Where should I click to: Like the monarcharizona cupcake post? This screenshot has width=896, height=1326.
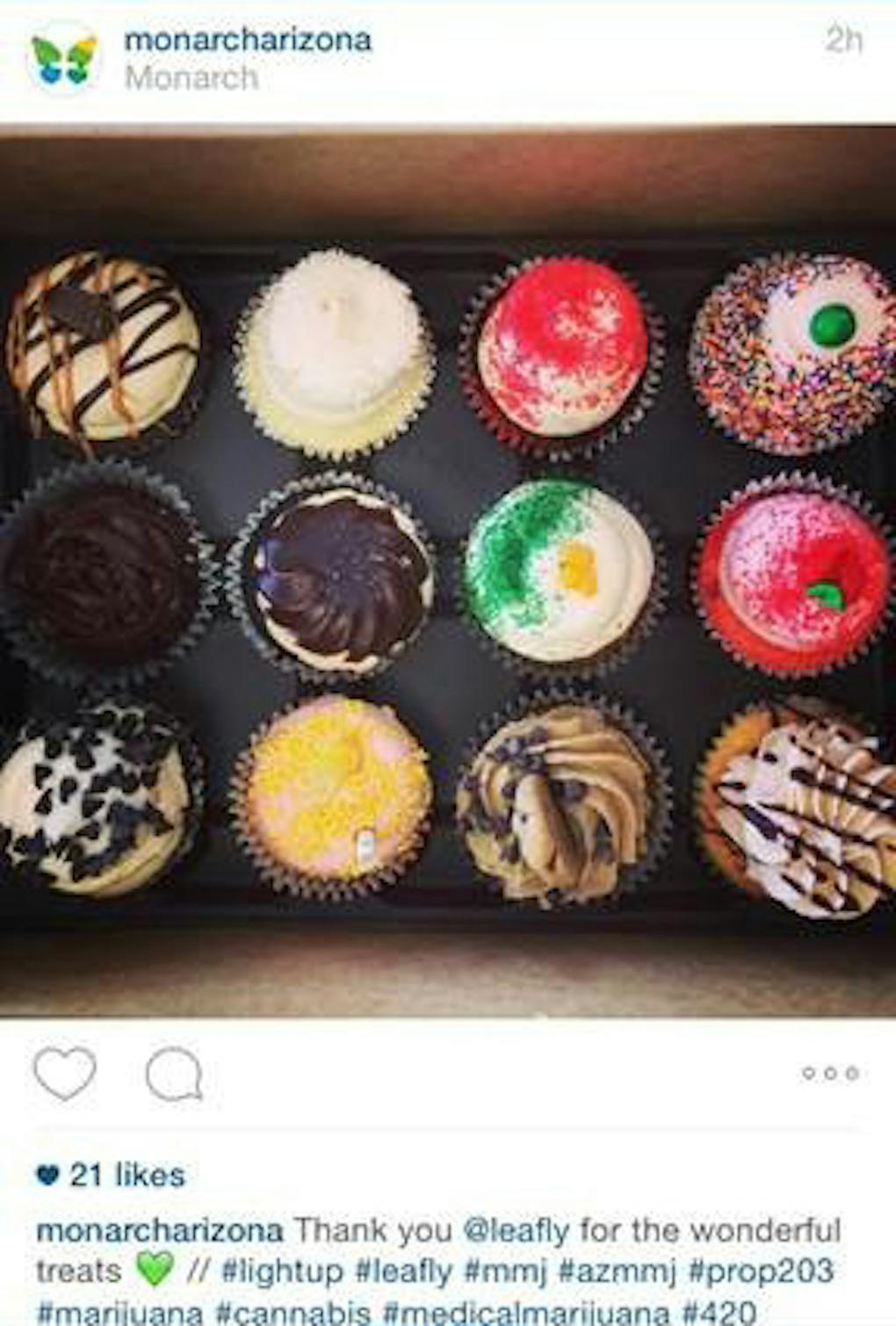[x=64, y=1073]
